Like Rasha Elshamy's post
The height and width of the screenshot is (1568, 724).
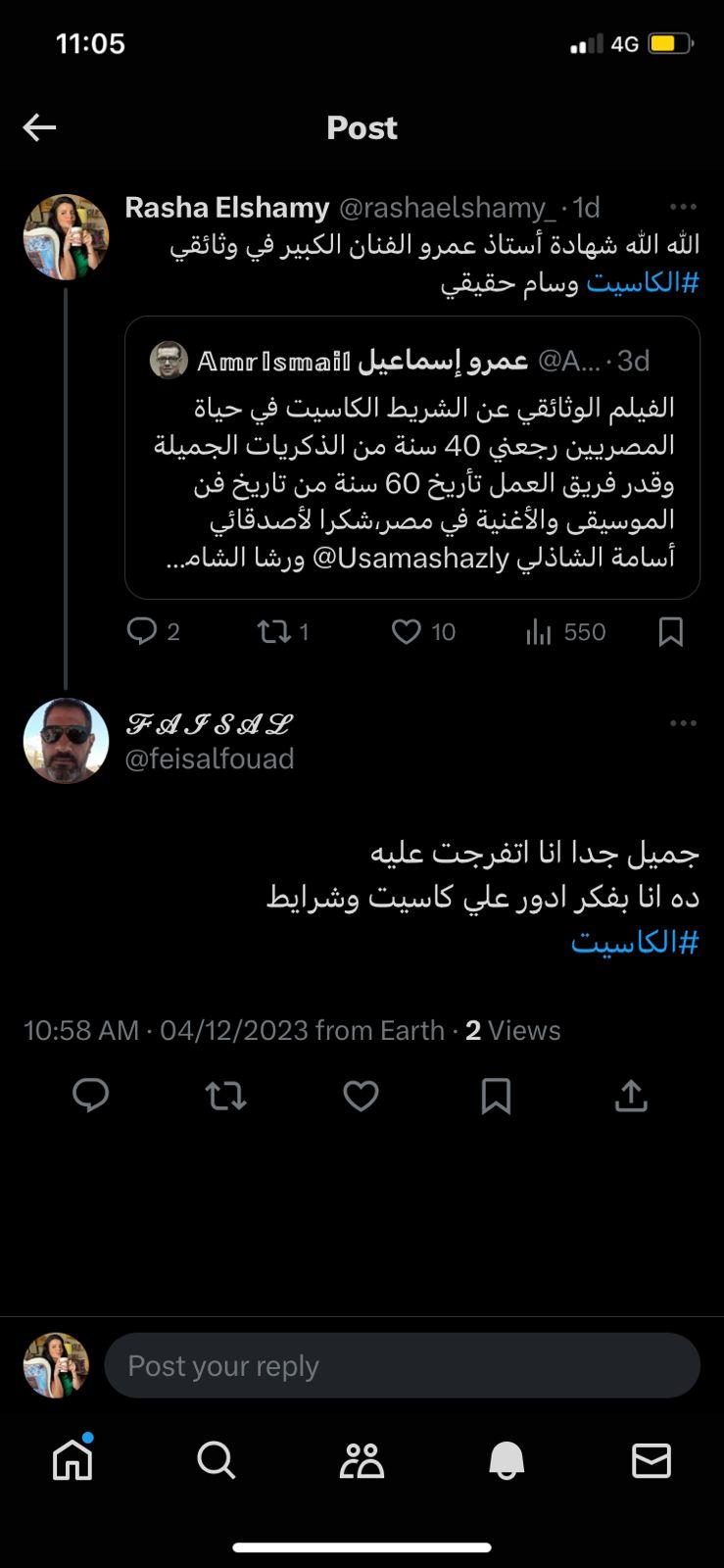click(407, 631)
